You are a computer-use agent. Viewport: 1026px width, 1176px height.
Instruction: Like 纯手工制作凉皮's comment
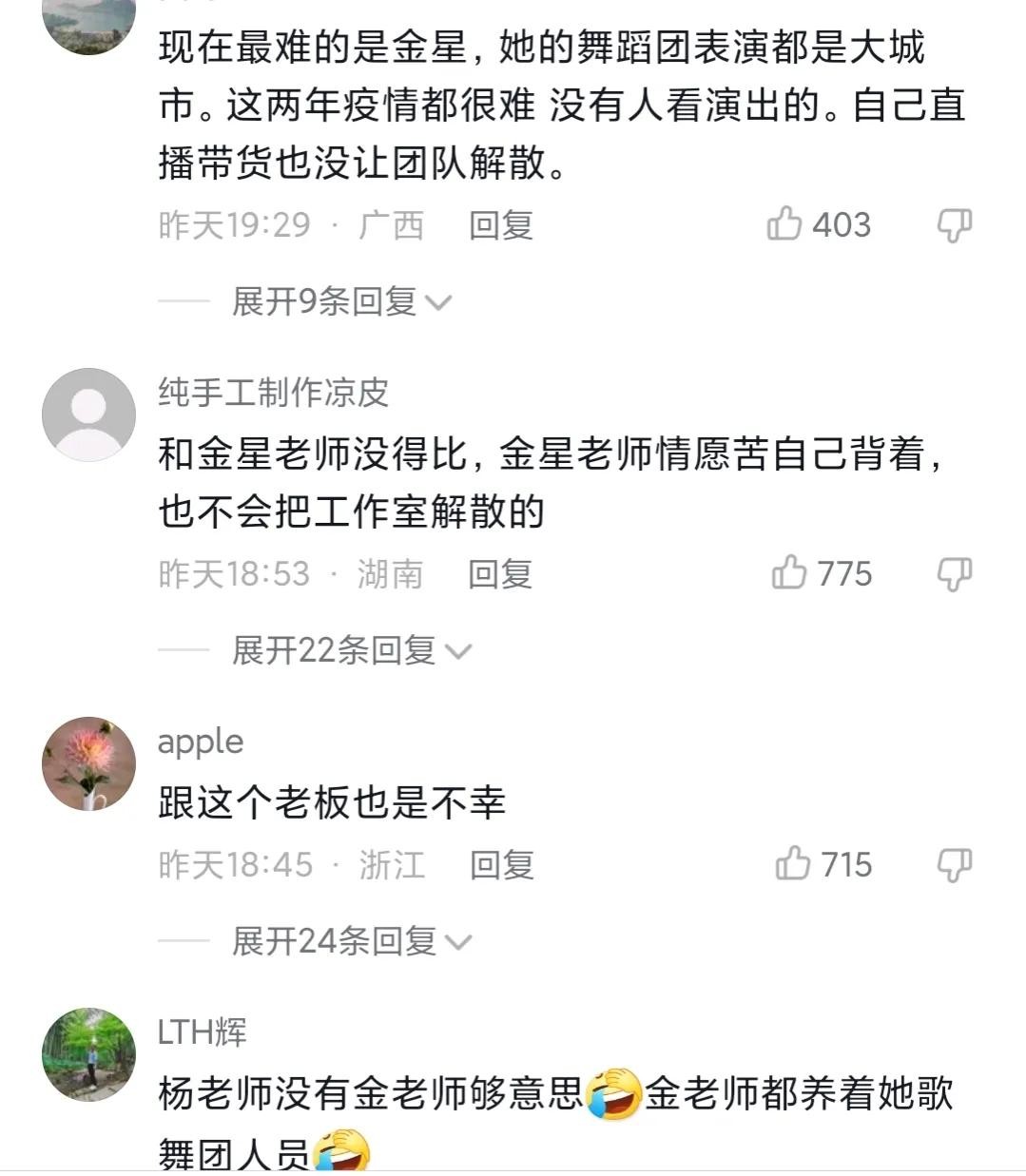789,573
